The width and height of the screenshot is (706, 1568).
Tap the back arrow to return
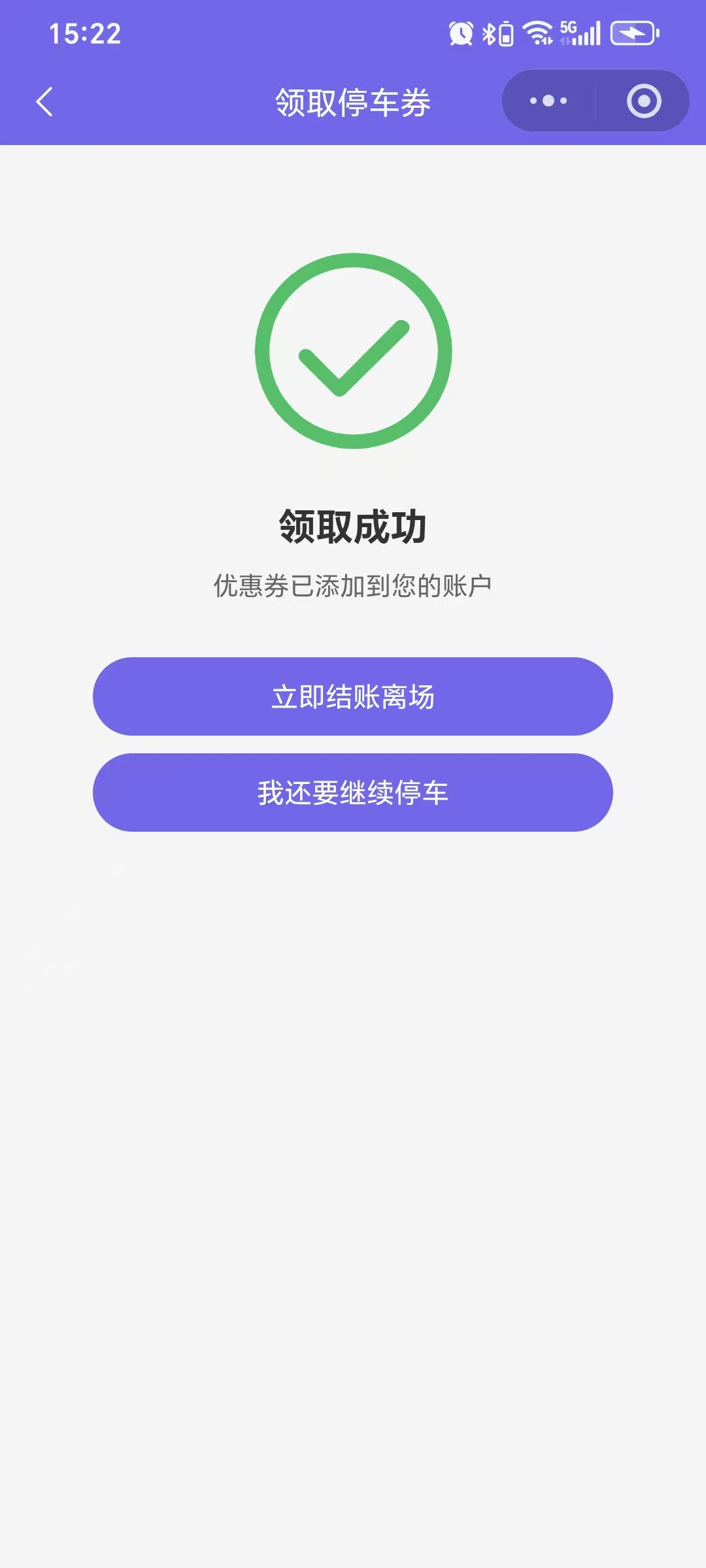(x=43, y=101)
